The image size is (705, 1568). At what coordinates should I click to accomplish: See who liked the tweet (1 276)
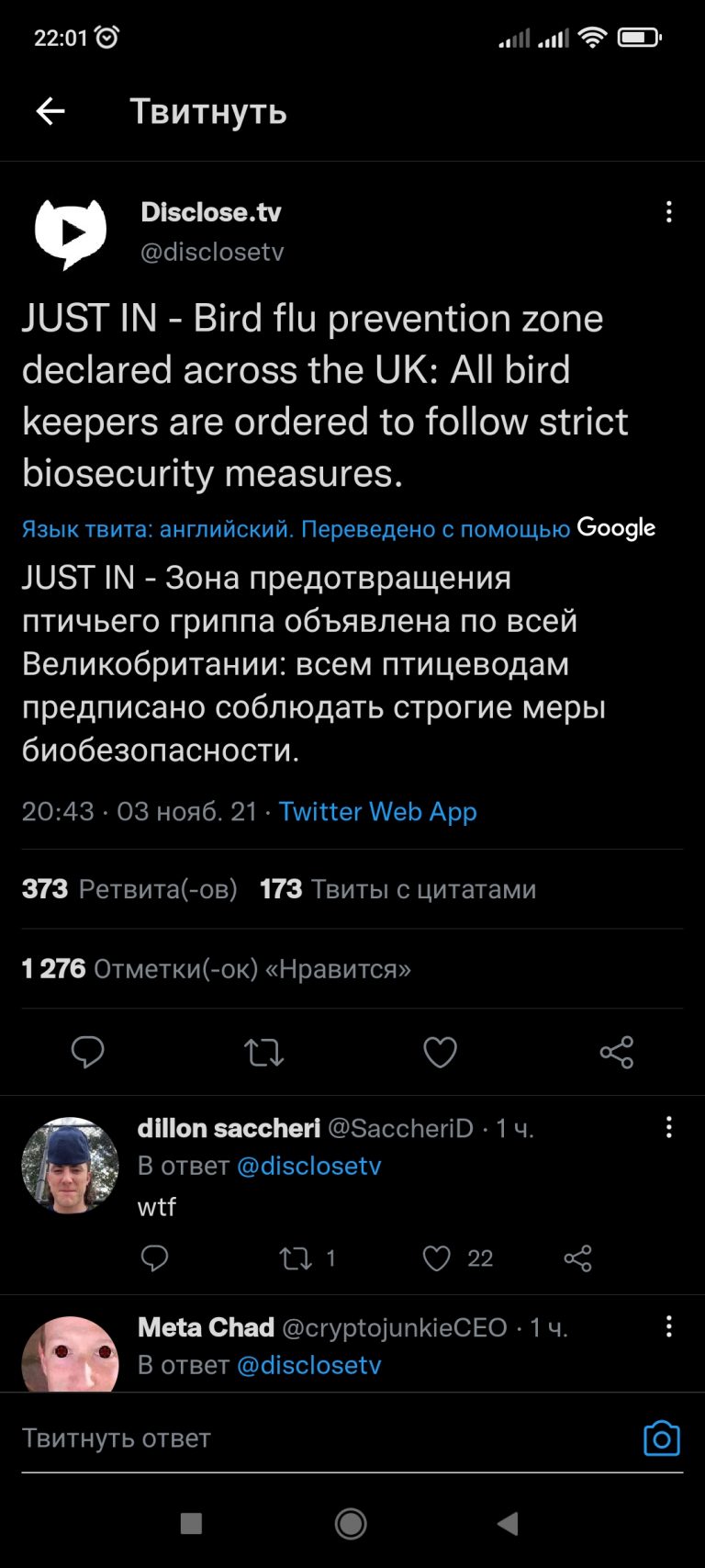click(x=217, y=969)
